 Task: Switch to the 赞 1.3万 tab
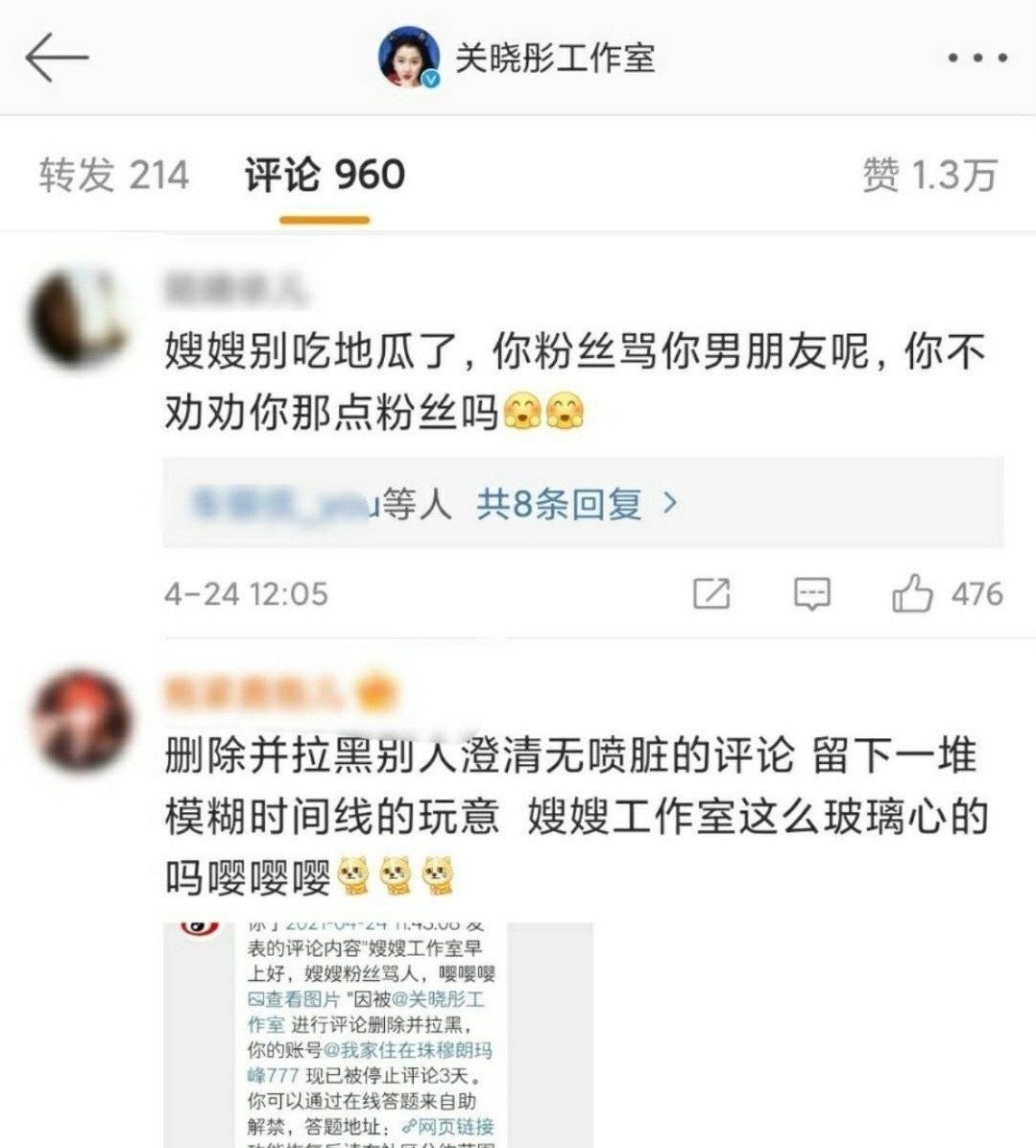[x=928, y=176]
